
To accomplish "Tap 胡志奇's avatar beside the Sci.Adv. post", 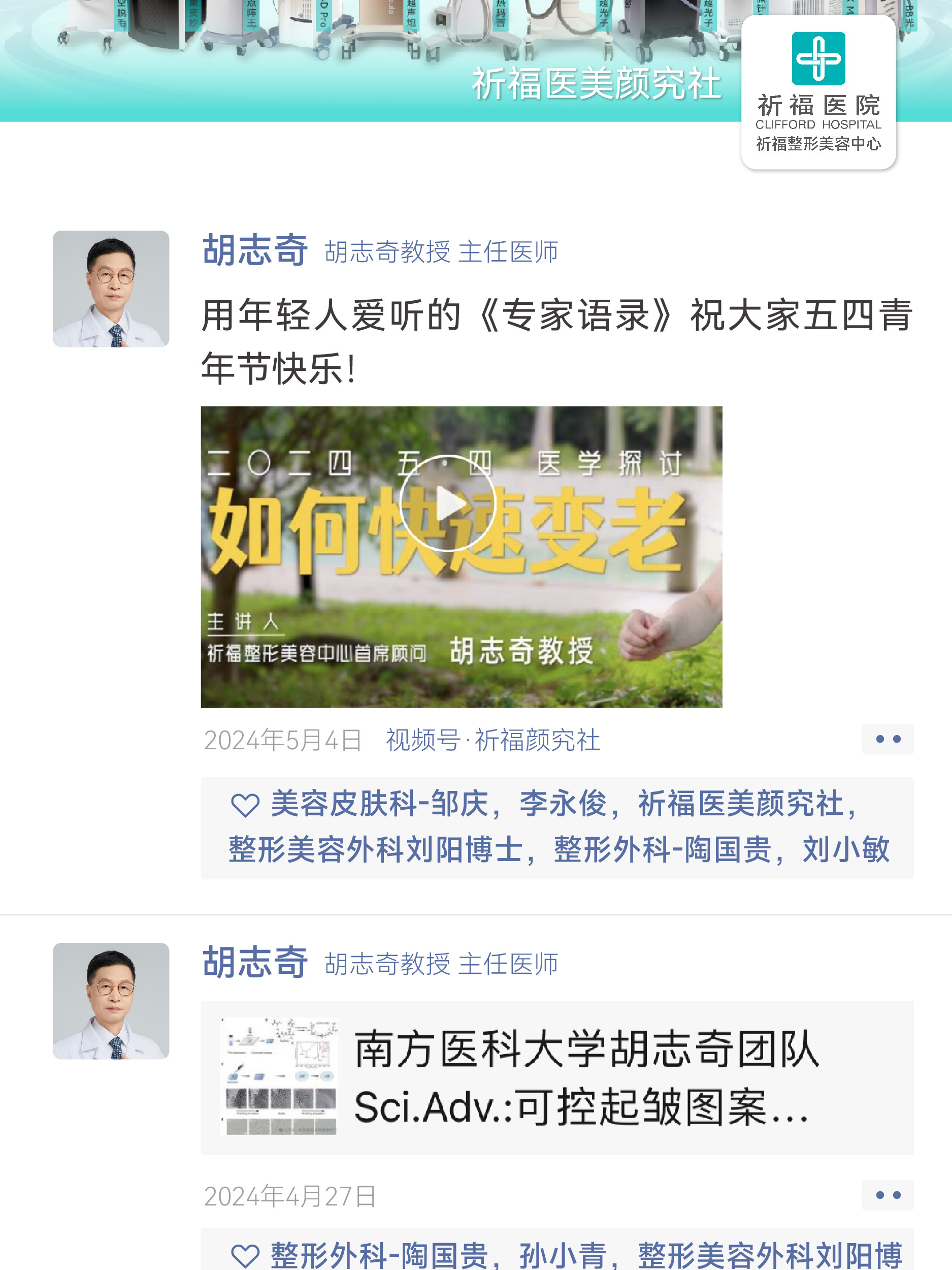I will 111,1001.
